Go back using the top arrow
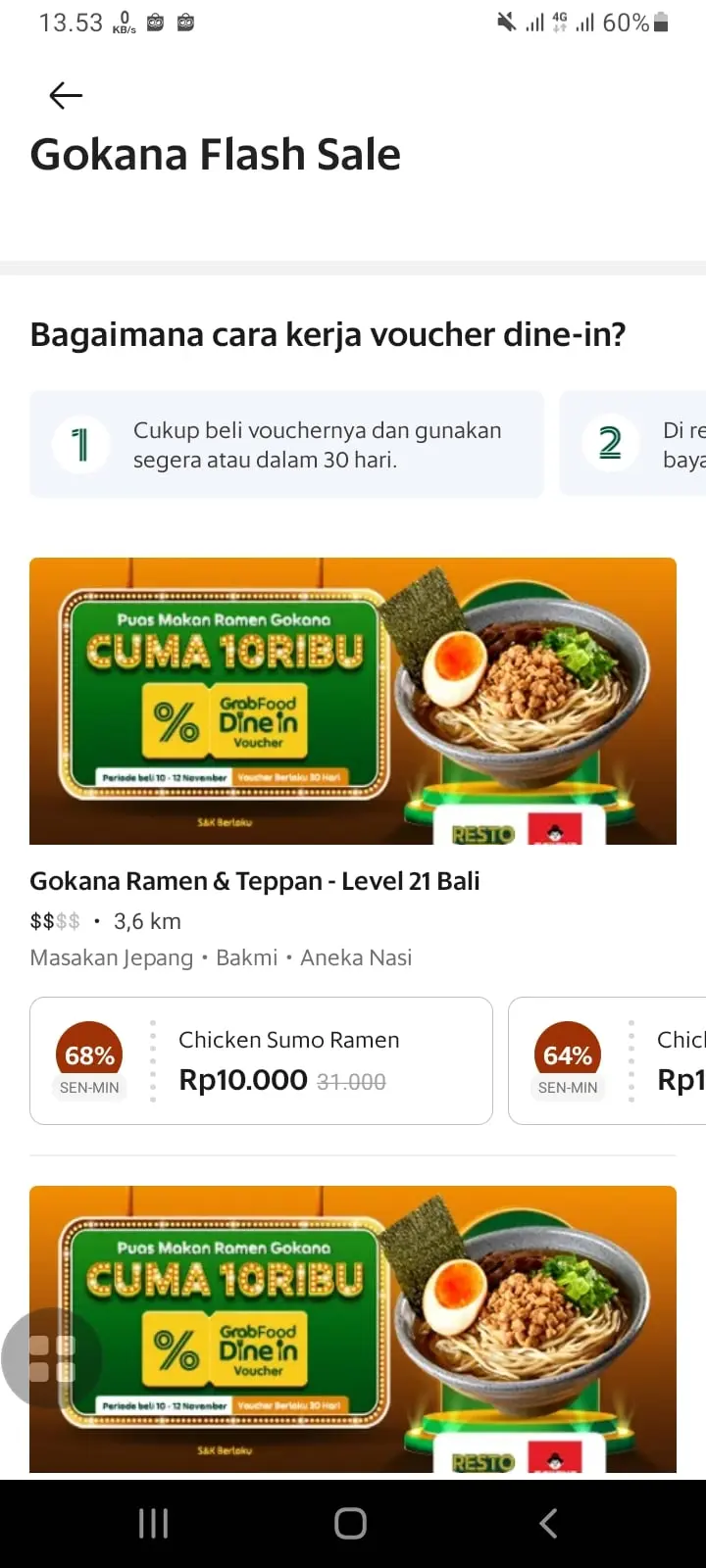The width and height of the screenshot is (706, 1568). (x=66, y=95)
